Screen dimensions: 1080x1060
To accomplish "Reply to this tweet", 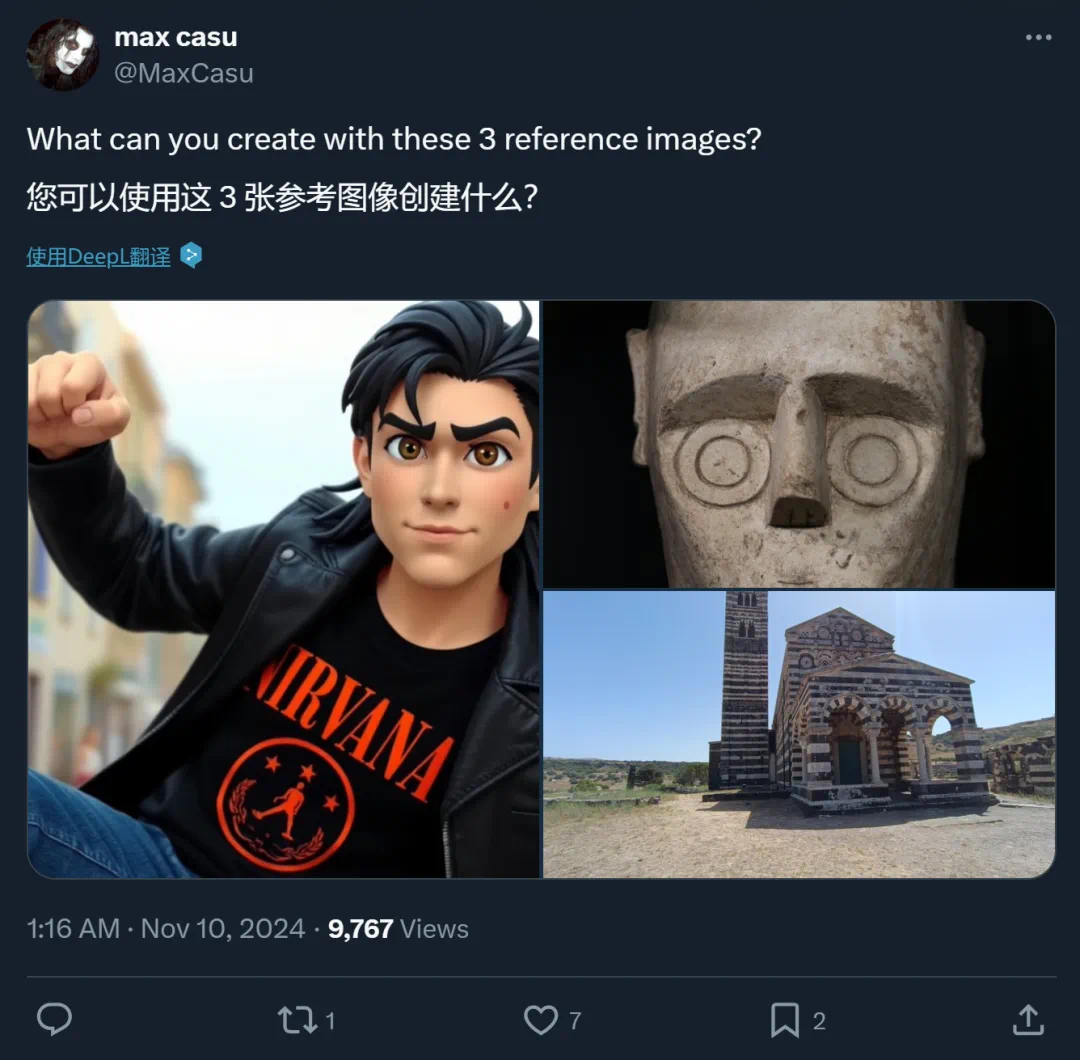I will [x=54, y=1019].
